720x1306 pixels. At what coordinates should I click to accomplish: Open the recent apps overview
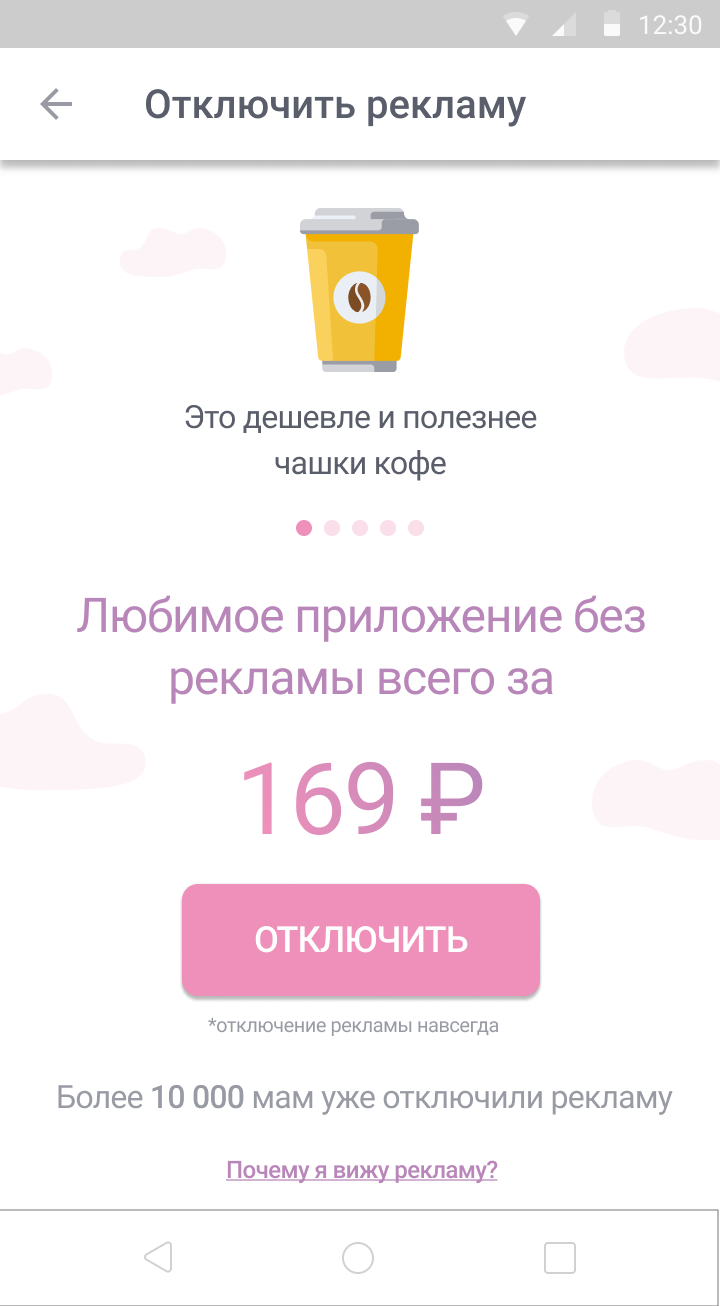pyautogui.click(x=560, y=1257)
